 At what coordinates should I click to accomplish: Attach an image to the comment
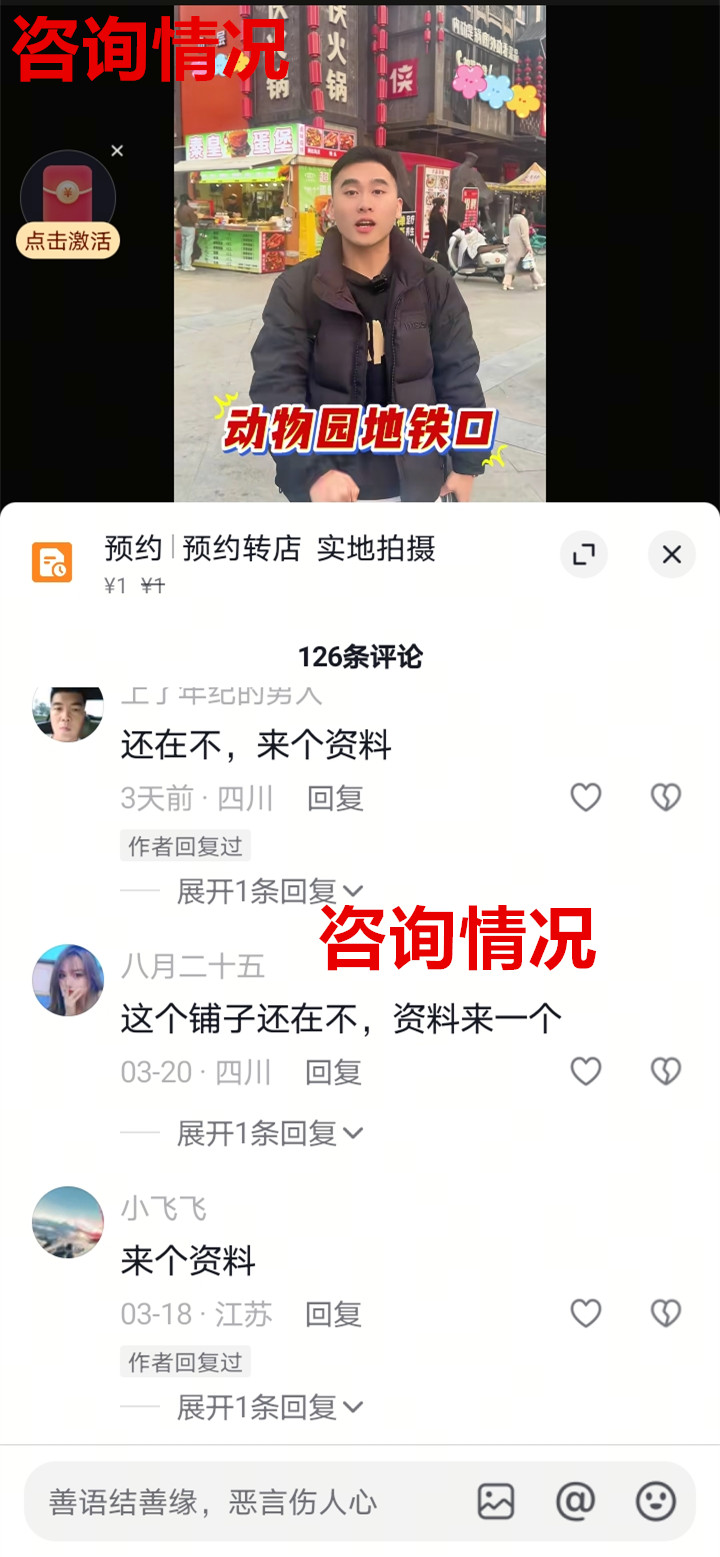pyautogui.click(x=496, y=1502)
